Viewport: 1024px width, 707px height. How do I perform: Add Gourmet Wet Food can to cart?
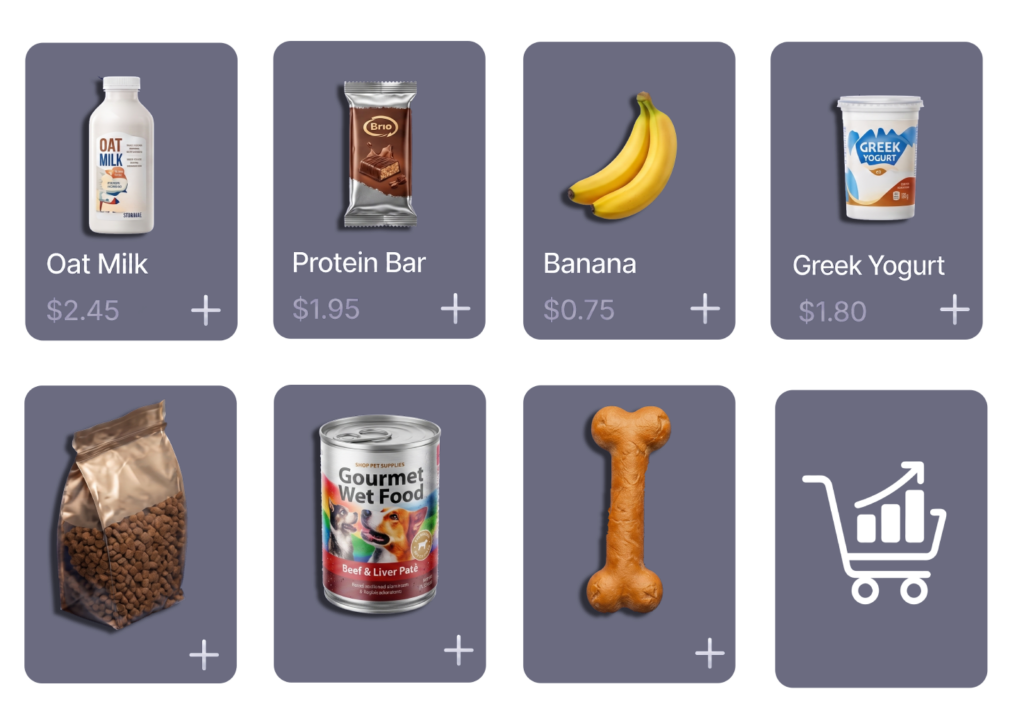coord(458,650)
